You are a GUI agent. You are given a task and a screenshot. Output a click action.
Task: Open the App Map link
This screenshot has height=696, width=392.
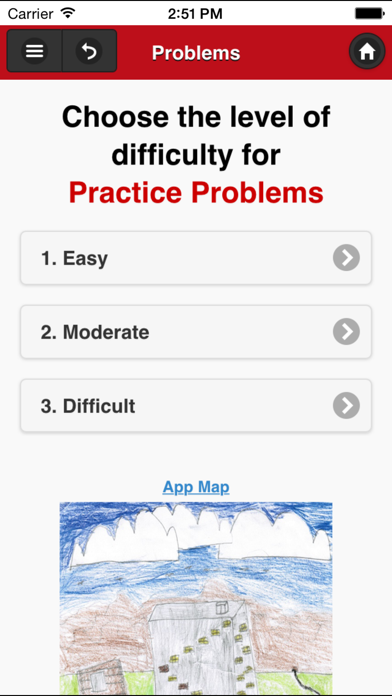[x=196, y=487]
